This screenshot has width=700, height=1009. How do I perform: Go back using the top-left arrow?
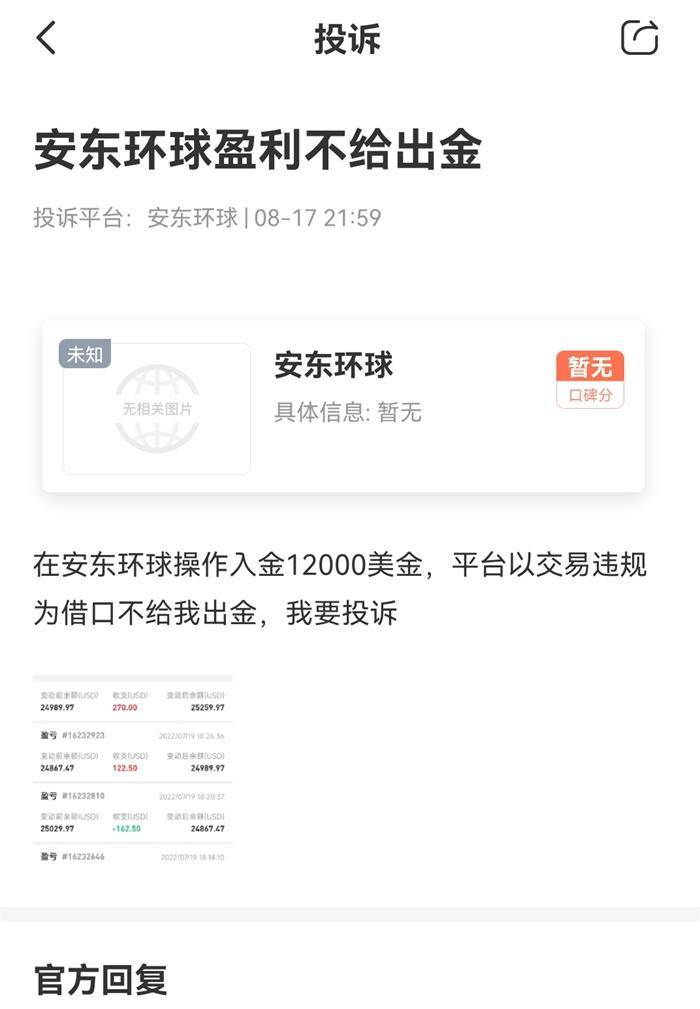click(x=46, y=38)
